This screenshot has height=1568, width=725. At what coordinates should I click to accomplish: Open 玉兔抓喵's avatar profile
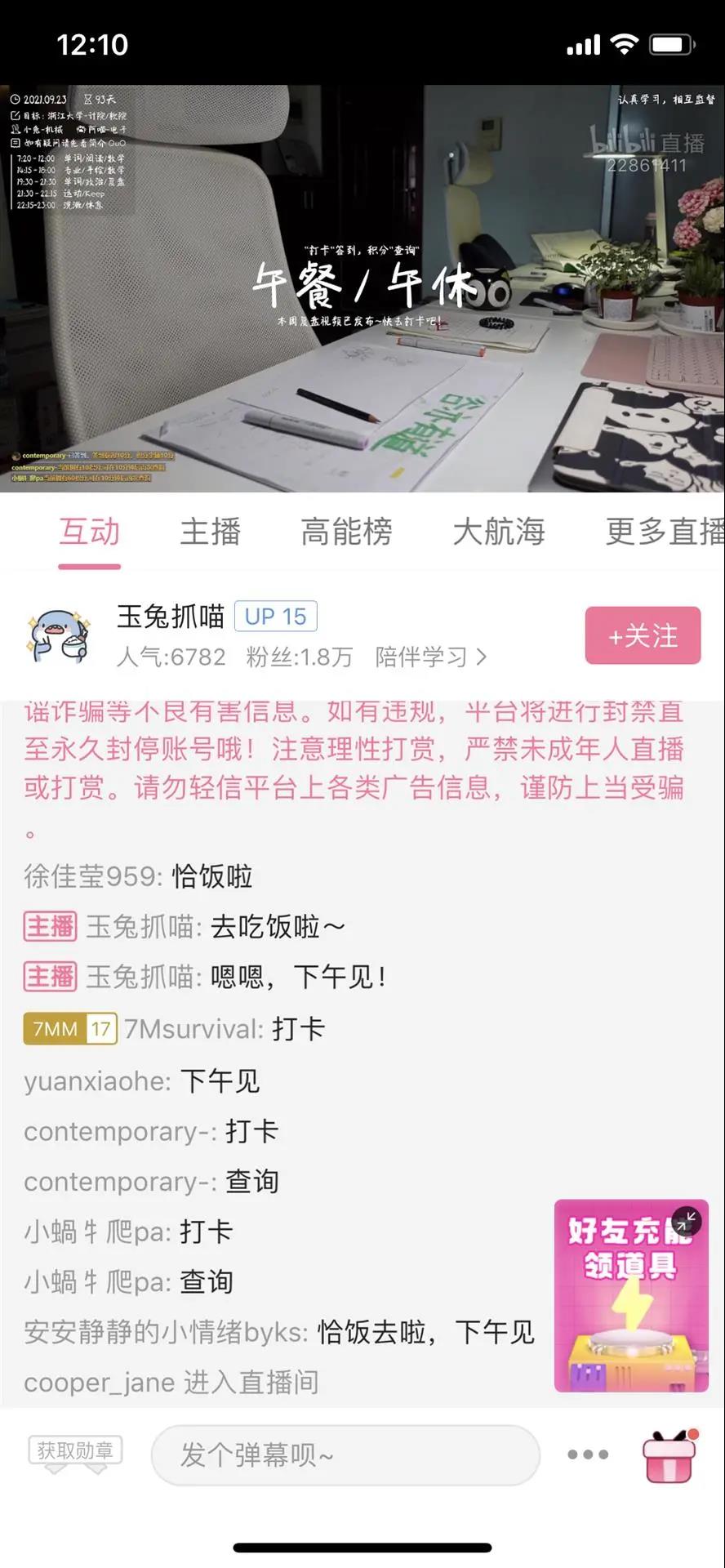coord(59,635)
